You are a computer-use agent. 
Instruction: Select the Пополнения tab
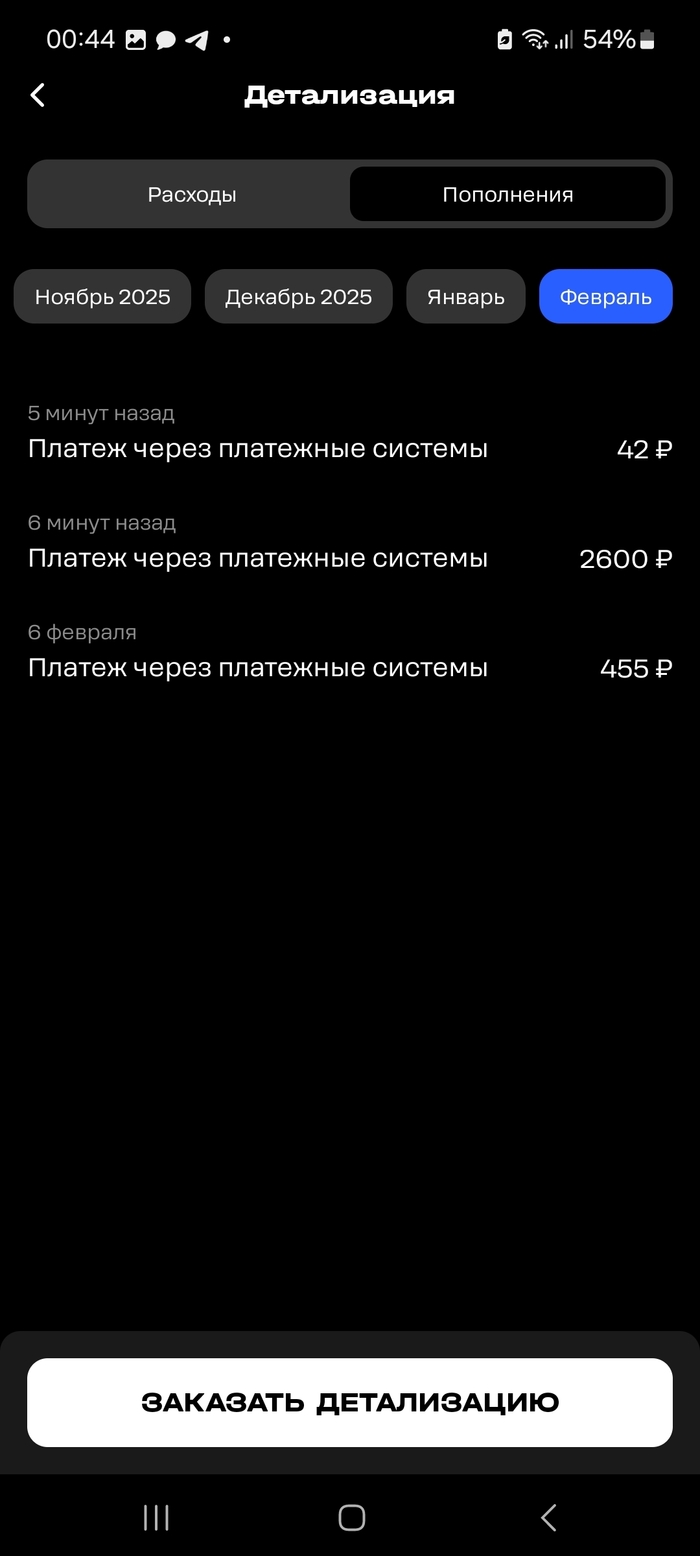tap(507, 194)
